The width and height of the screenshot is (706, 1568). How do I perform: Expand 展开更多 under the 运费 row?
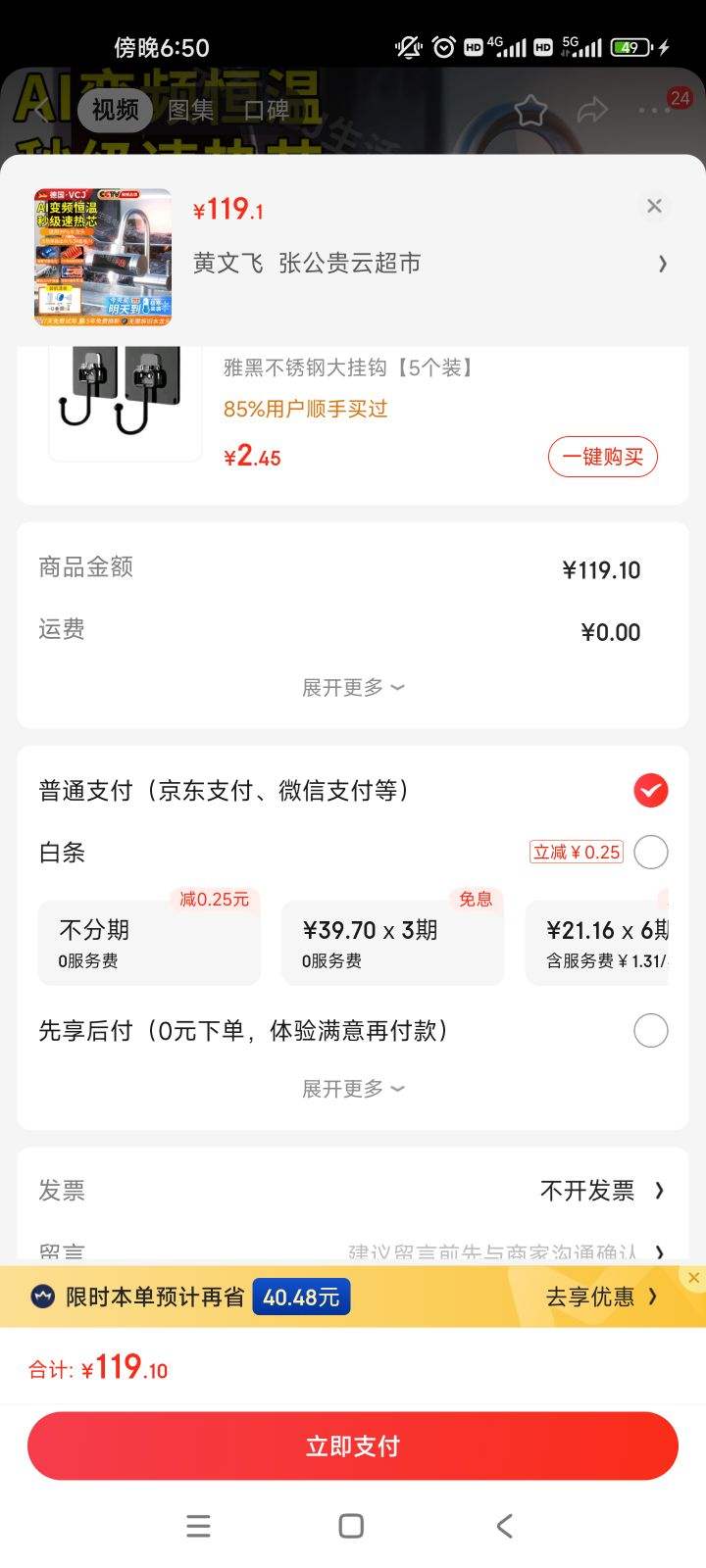(x=352, y=688)
